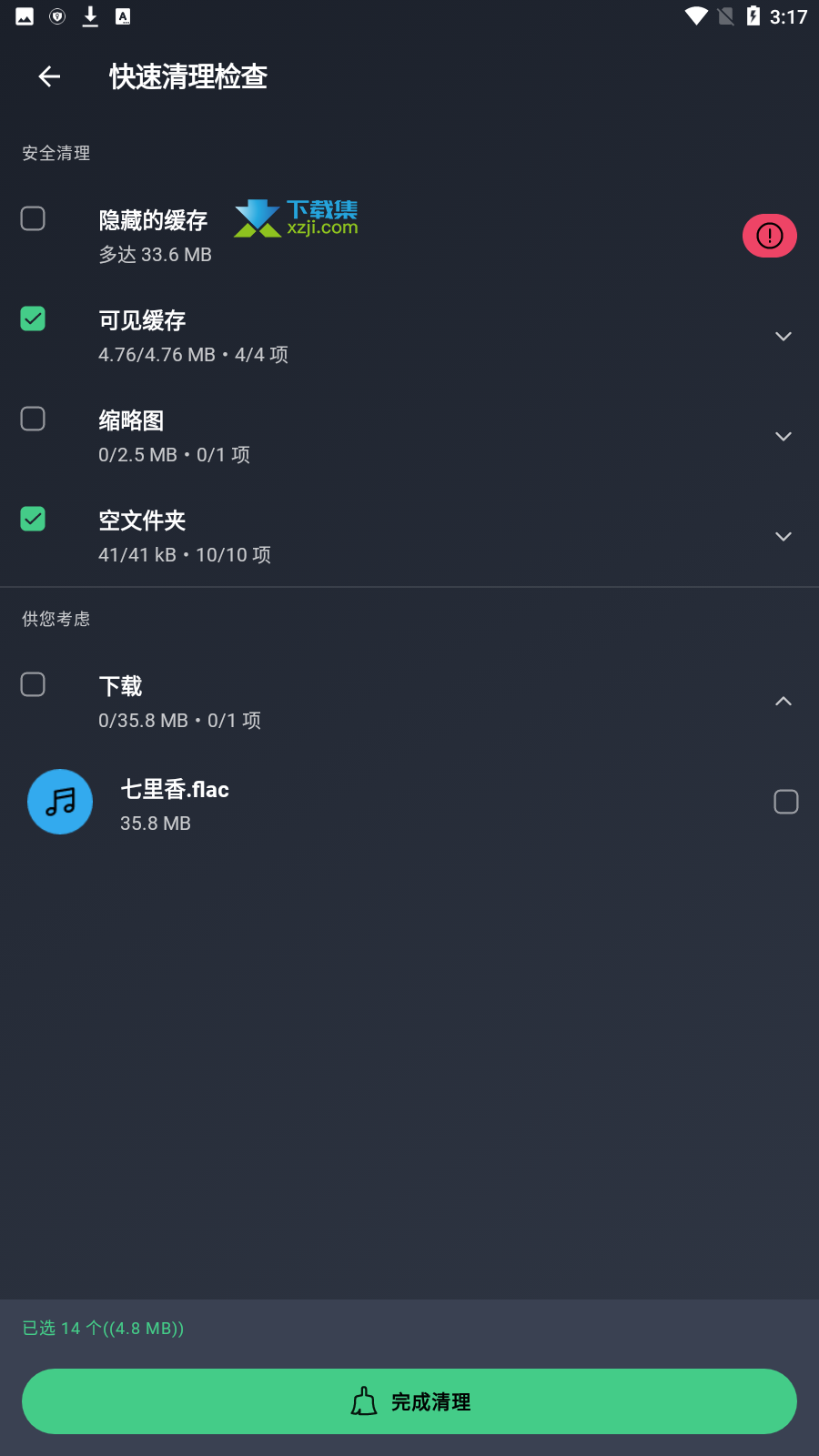Select the 下载 category checkbox
Screen dimensions: 819x1456
click(33, 684)
